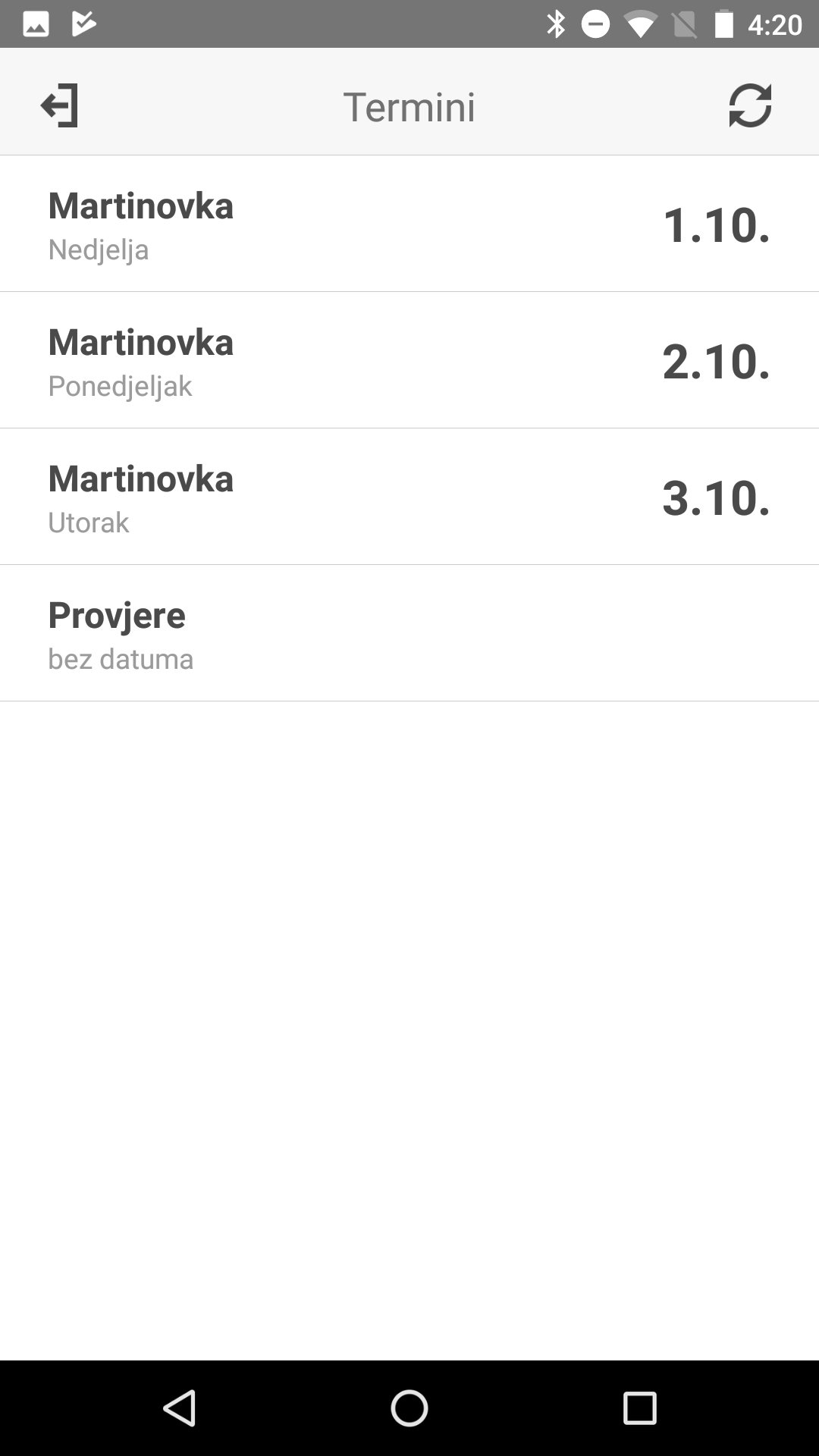Select the Martinovka slot on Ponedjeljak 2.10.

point(409,361)
